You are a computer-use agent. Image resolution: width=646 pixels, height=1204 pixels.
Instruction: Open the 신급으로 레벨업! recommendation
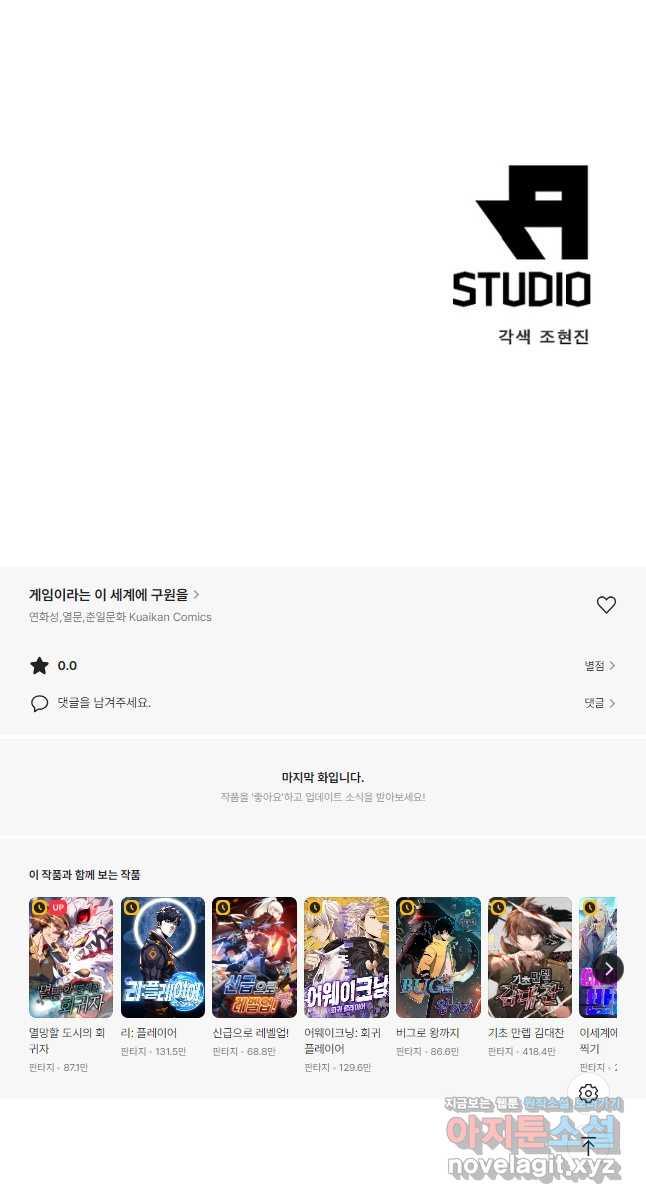click(254, 957)
